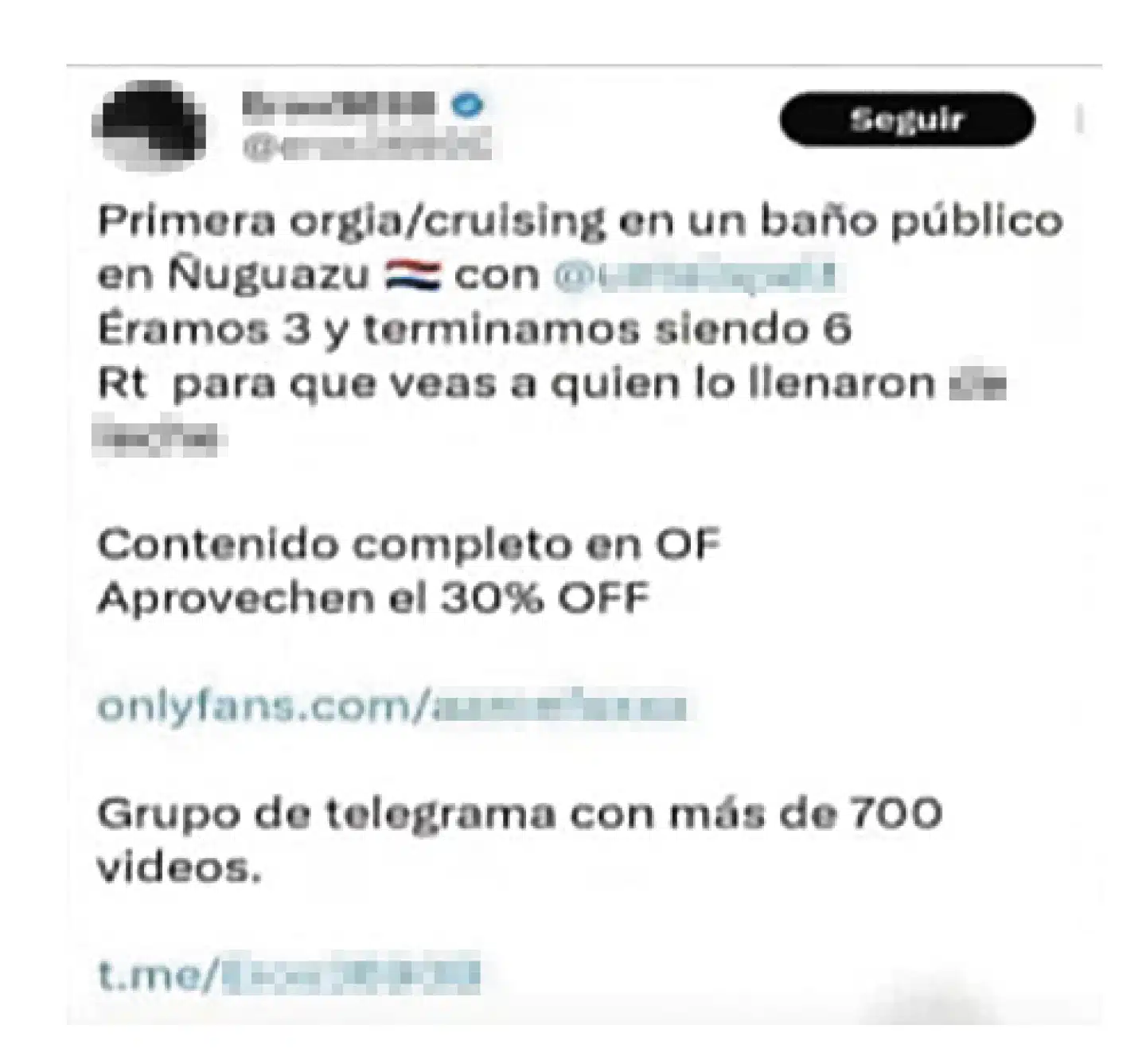Open the overflow menu beside Seguir
Image resolution: width=1146 pixels, height=1064 pixels.
(1079, 120)
